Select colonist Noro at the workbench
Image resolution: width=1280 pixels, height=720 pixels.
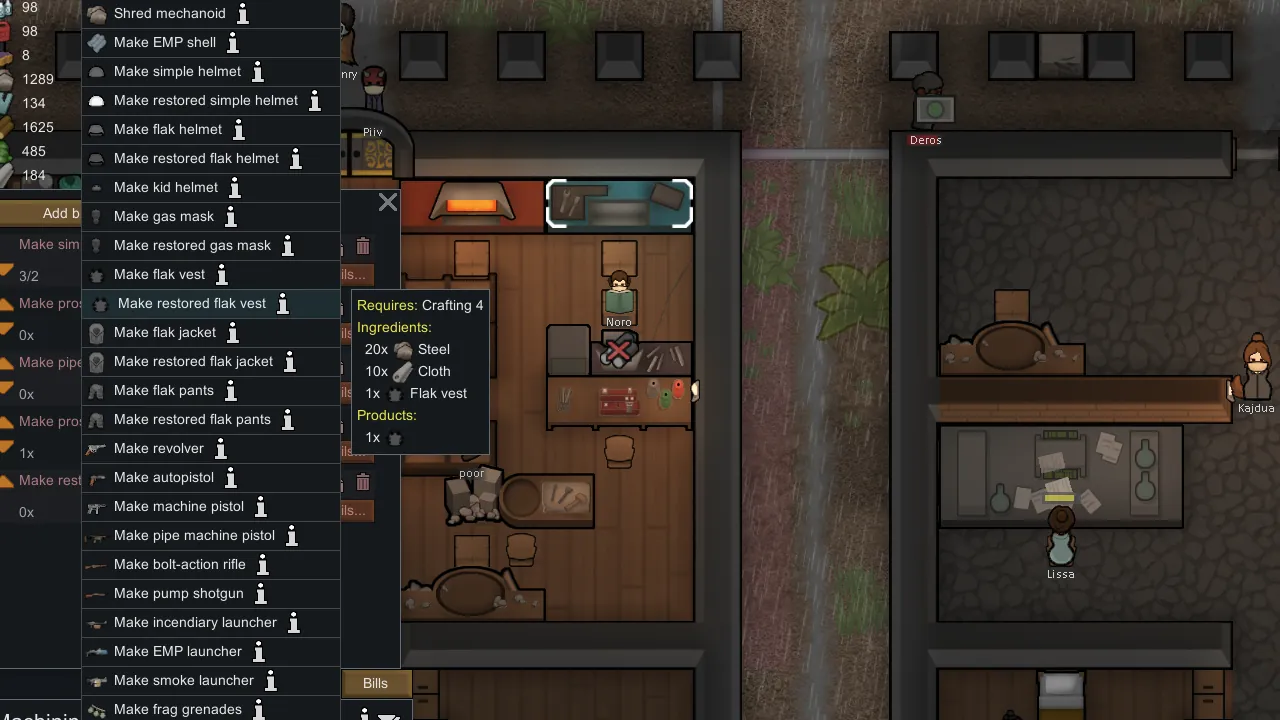(x=619, y=296)
